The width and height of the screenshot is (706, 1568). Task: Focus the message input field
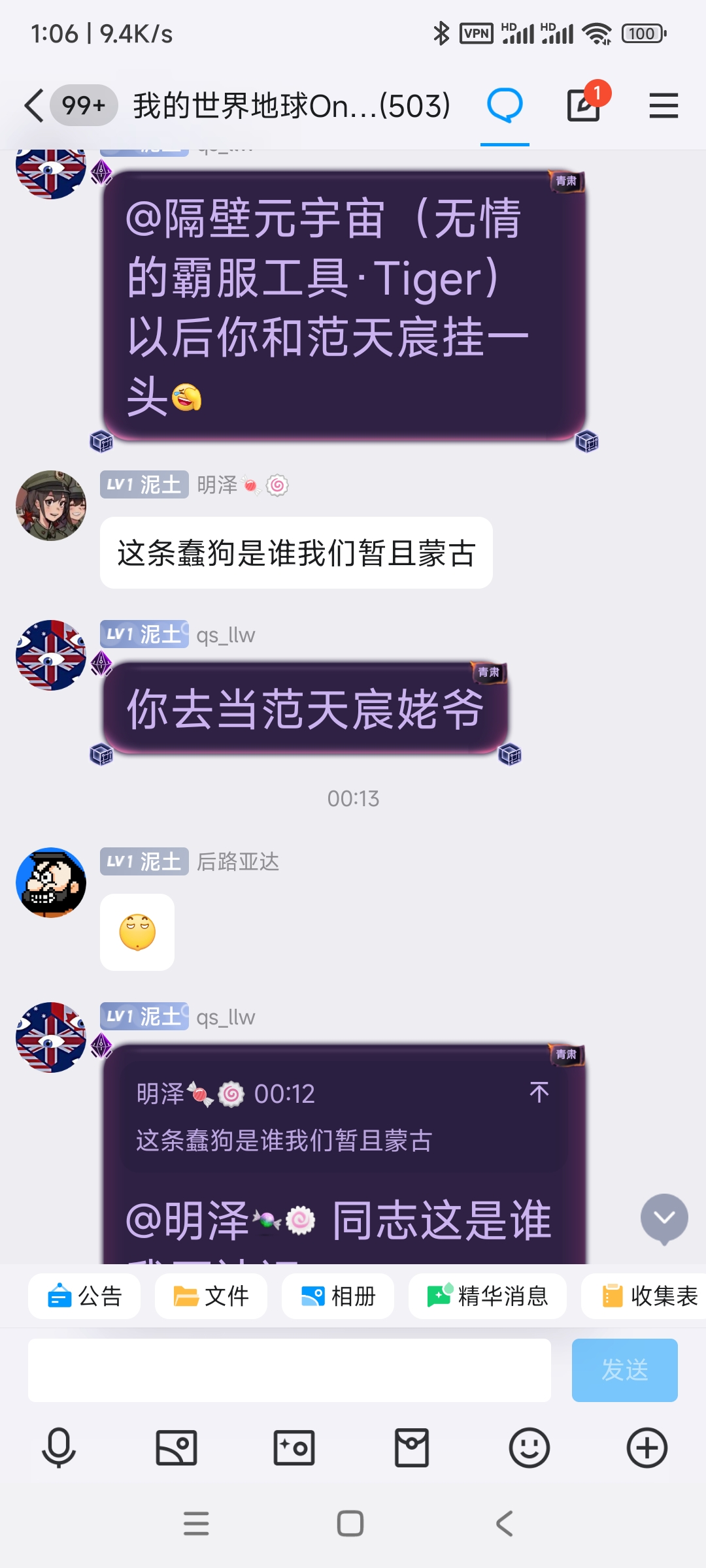click(x=289, y=1370)
